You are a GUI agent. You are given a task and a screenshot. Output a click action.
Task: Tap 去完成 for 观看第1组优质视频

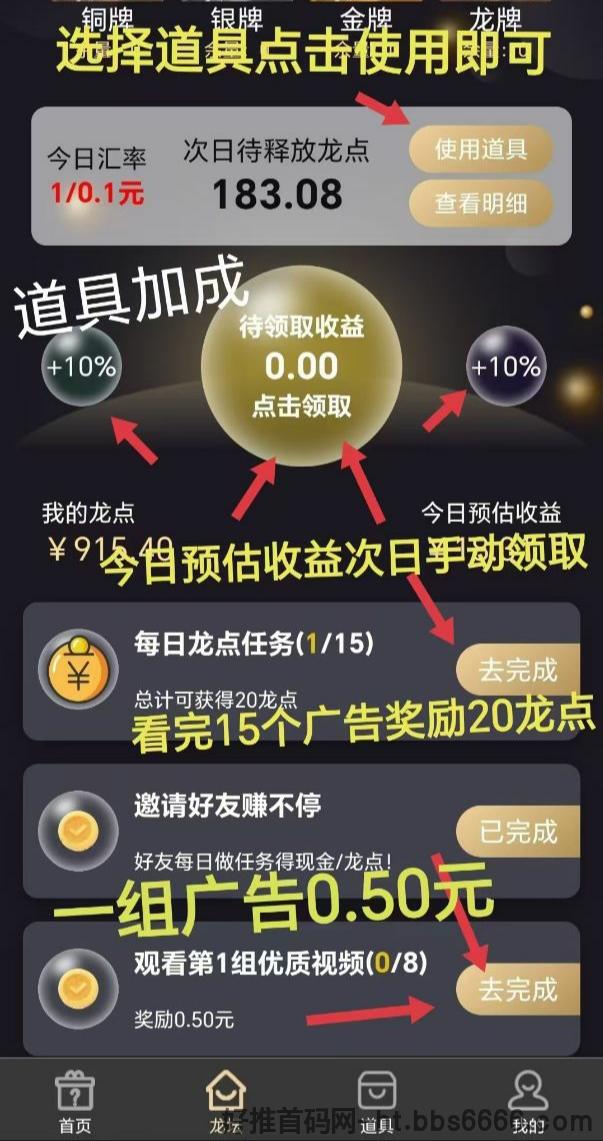click(517, 990)
